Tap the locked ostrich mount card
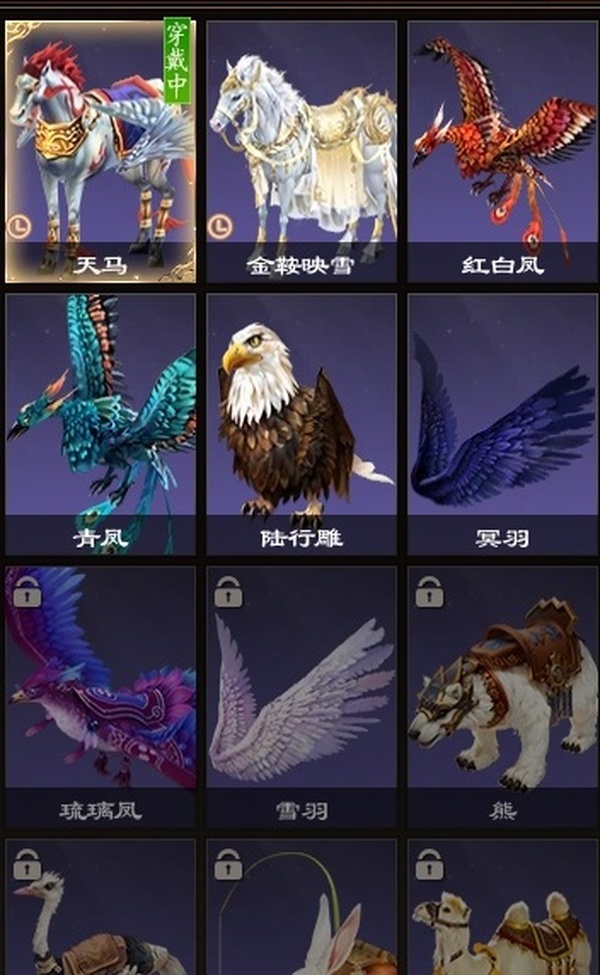Viewport: 600px width, 975px height. 100,910
